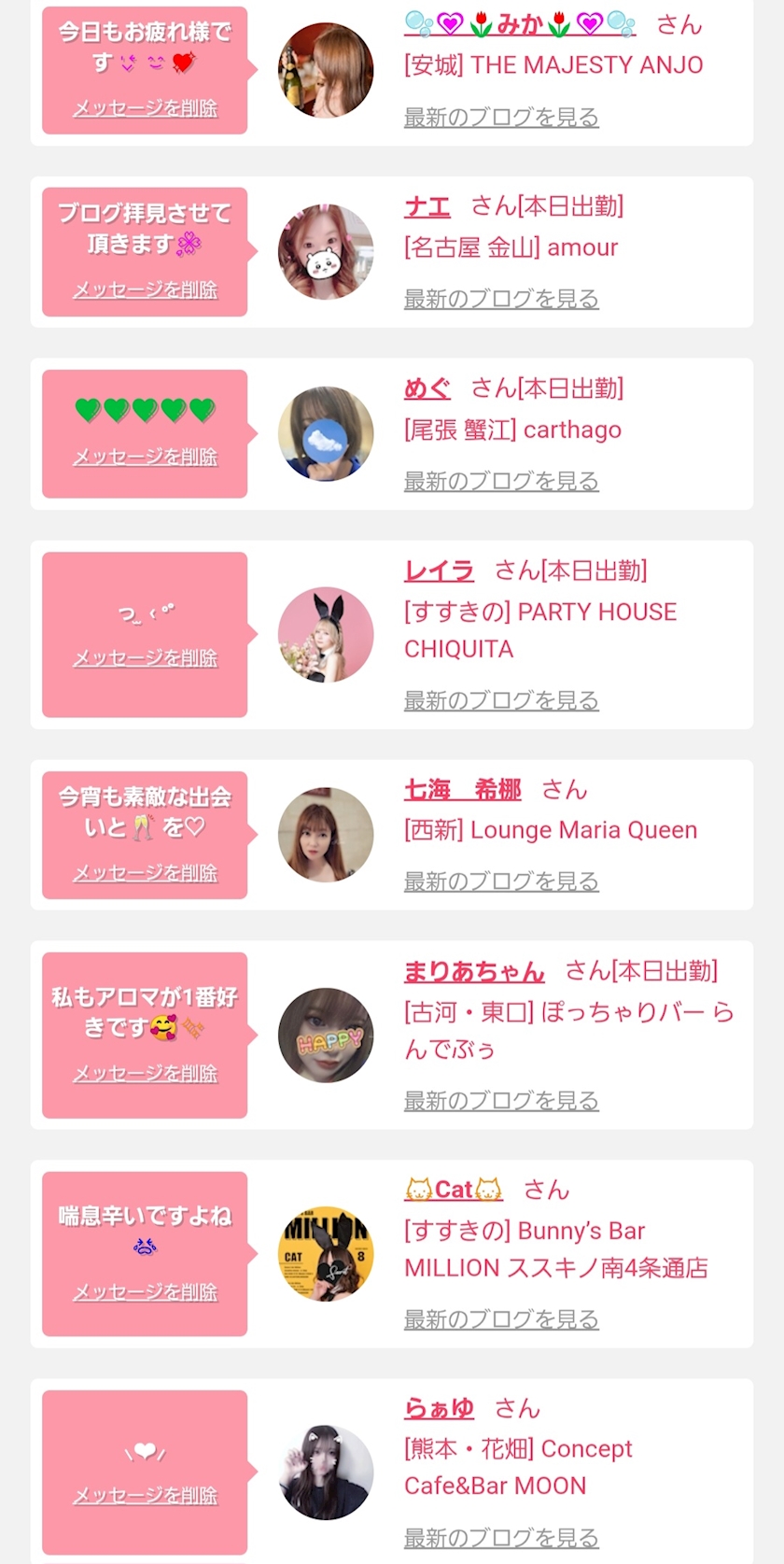This screenshot has width=784, height=1564.
Task: Open らぁゆ's profile name link
Action: 439,1408
